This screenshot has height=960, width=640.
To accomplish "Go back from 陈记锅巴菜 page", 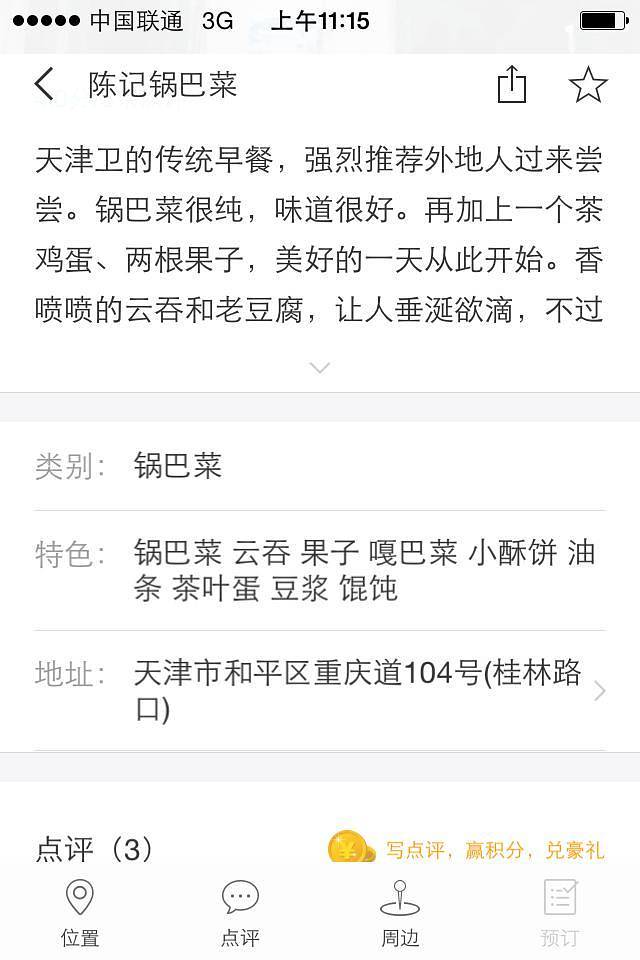I will click(45, 85).
